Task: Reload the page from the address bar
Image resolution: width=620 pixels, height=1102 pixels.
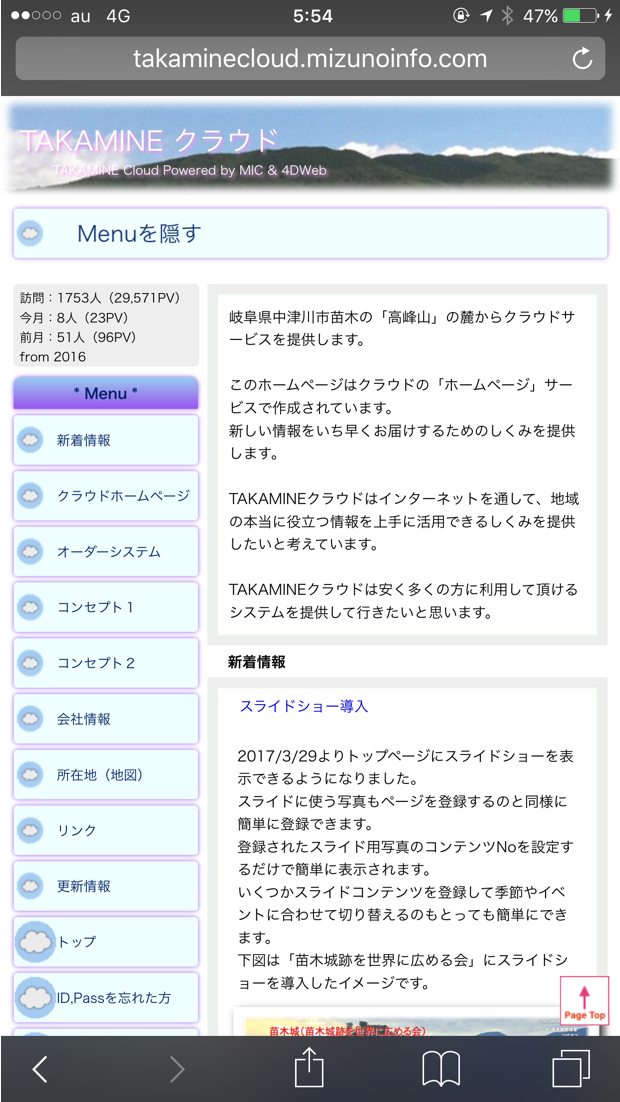Action: pyautogui.click(x=582, y=58)
